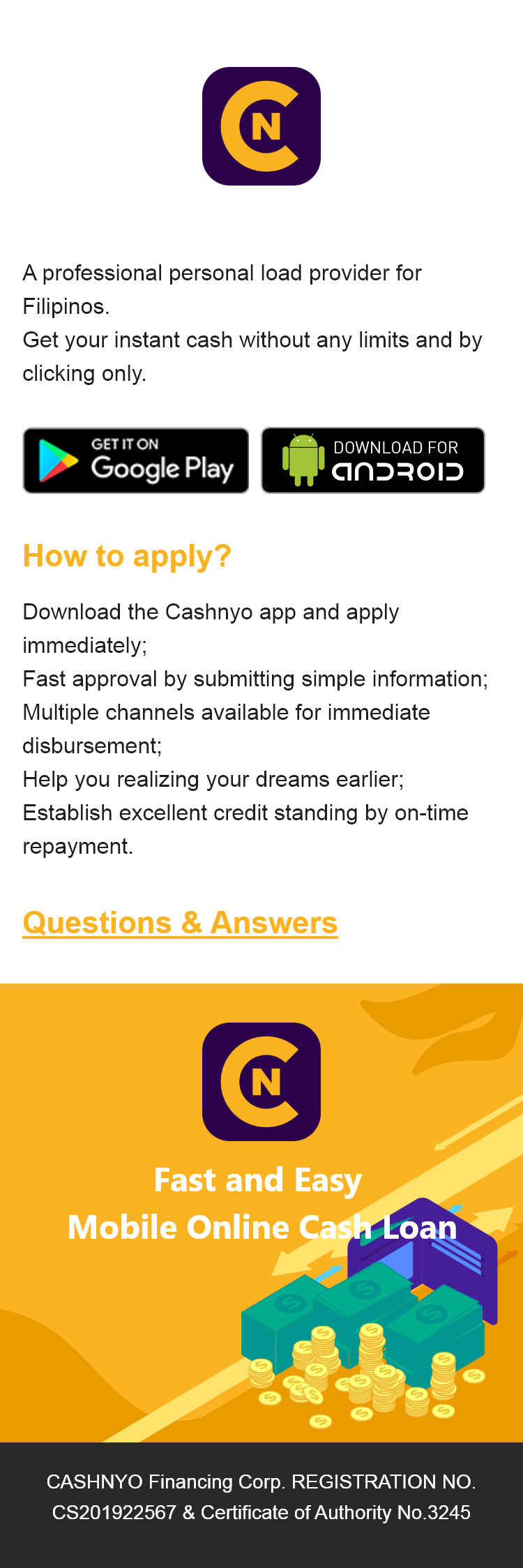Open the Questions & Answers link

tap(180, 923)
